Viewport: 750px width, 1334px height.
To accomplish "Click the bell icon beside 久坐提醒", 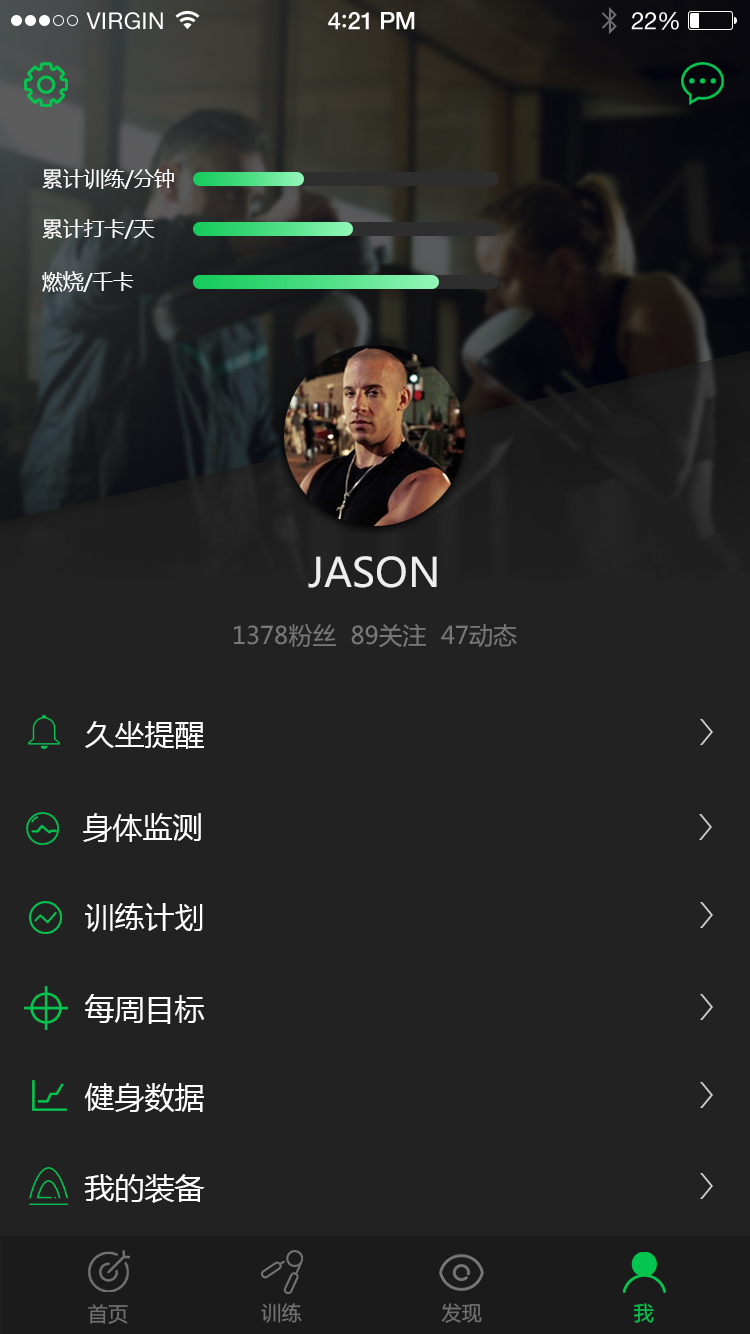I will click(44, 733).
